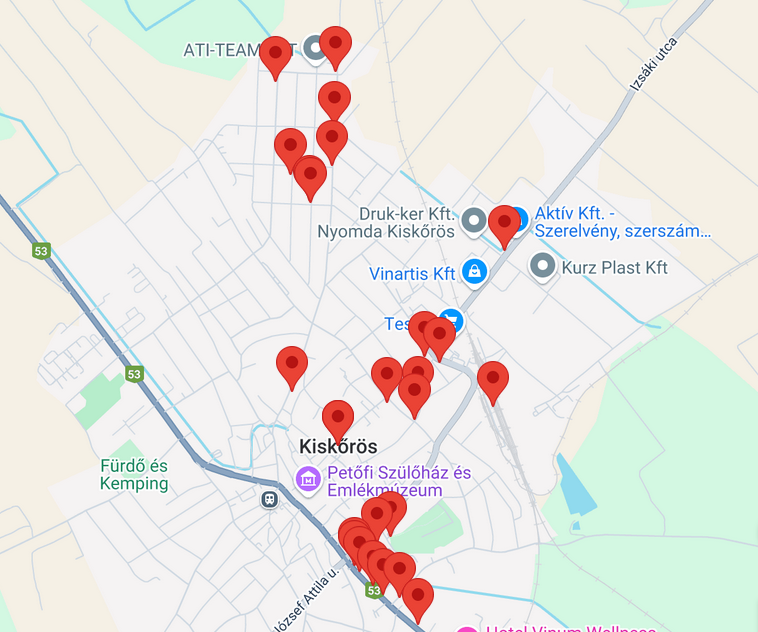This screenshot has height=632, width=758.
Task: Select the red pin beside Aktív Kft.
Action: 504,224
